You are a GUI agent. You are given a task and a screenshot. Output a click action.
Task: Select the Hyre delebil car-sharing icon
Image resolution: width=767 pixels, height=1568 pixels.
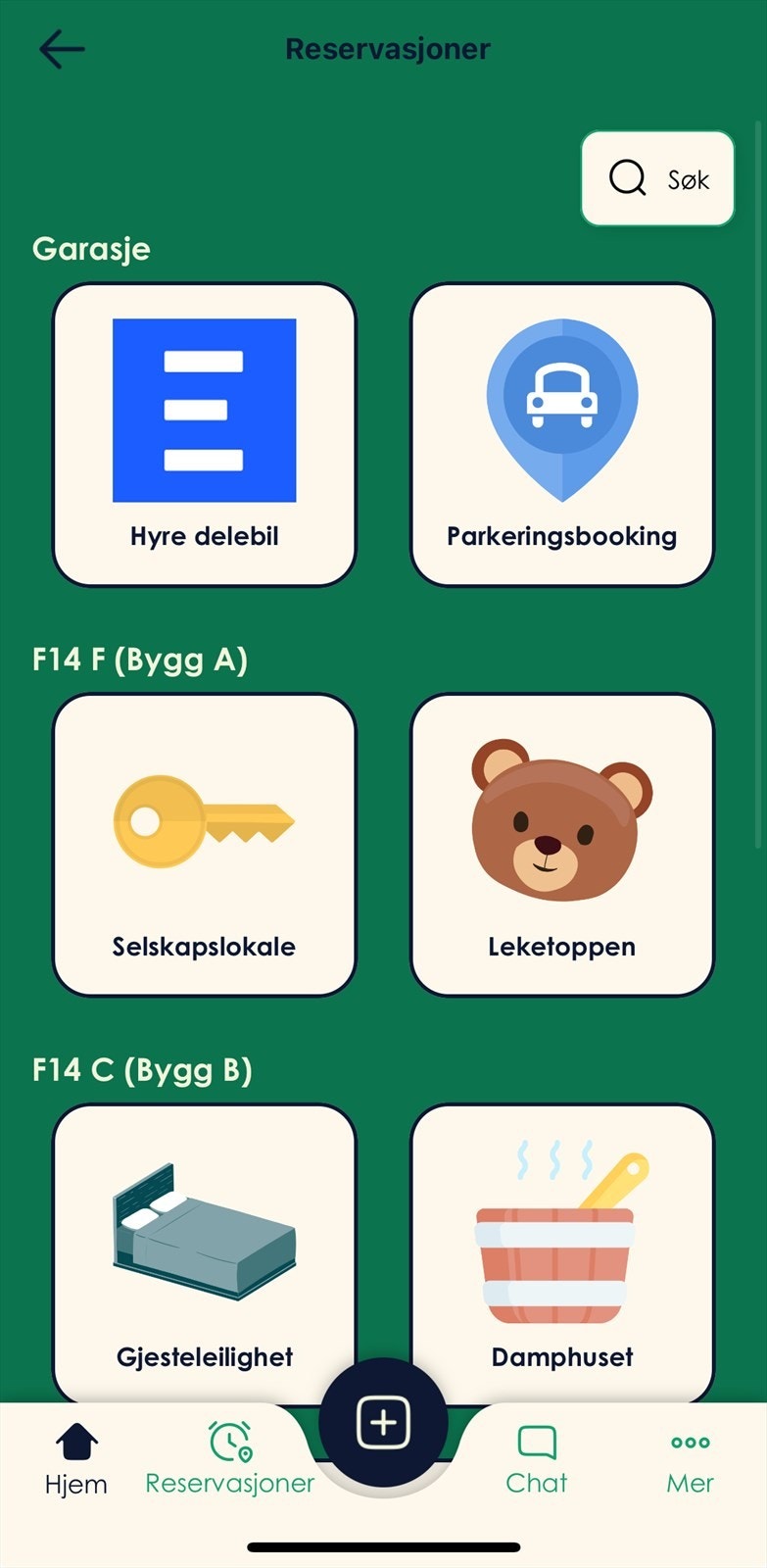[x=204, y=407]
